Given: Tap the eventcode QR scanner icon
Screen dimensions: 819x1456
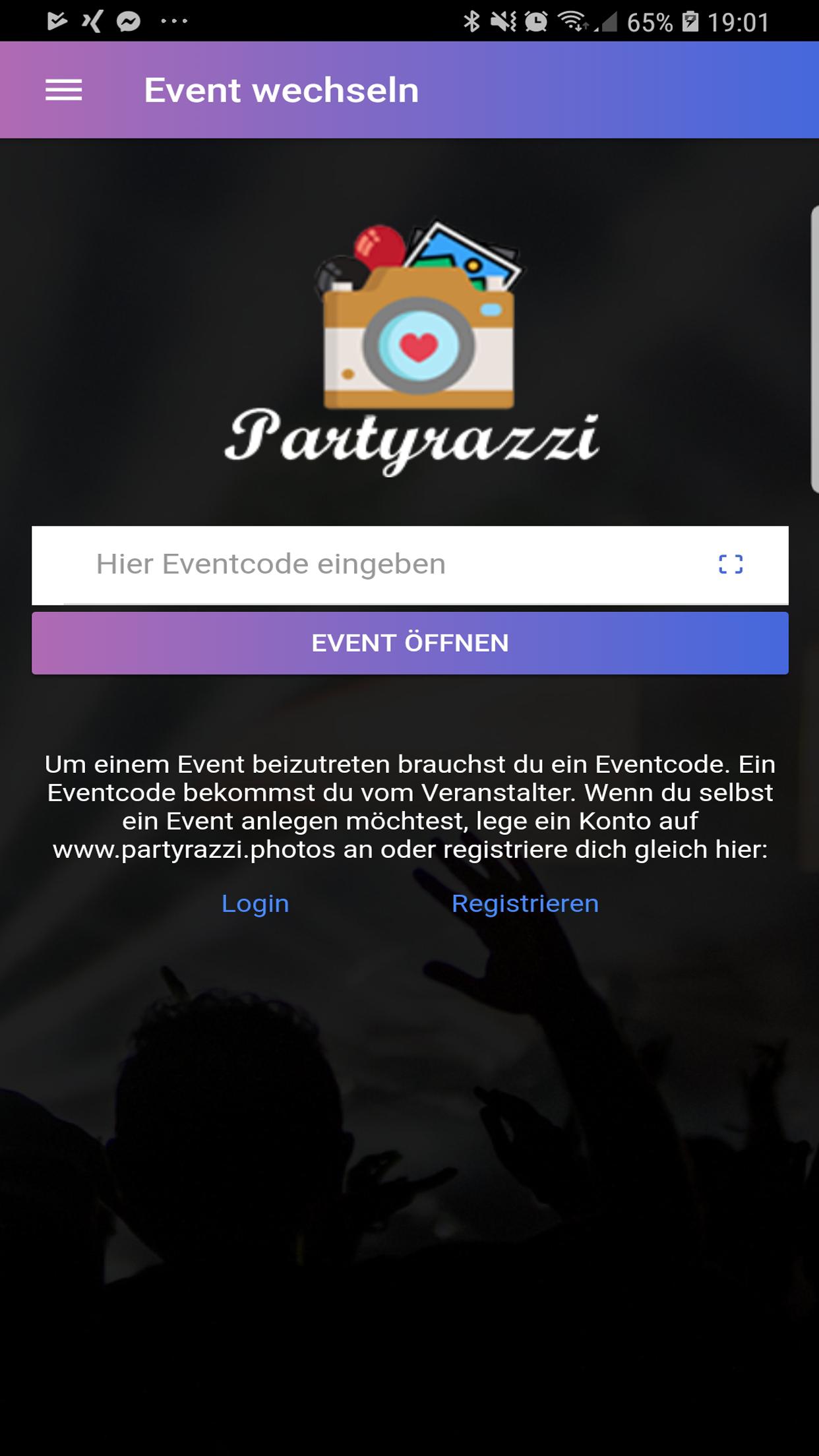Looking at the screenshot, I should (x=730, y=565).
